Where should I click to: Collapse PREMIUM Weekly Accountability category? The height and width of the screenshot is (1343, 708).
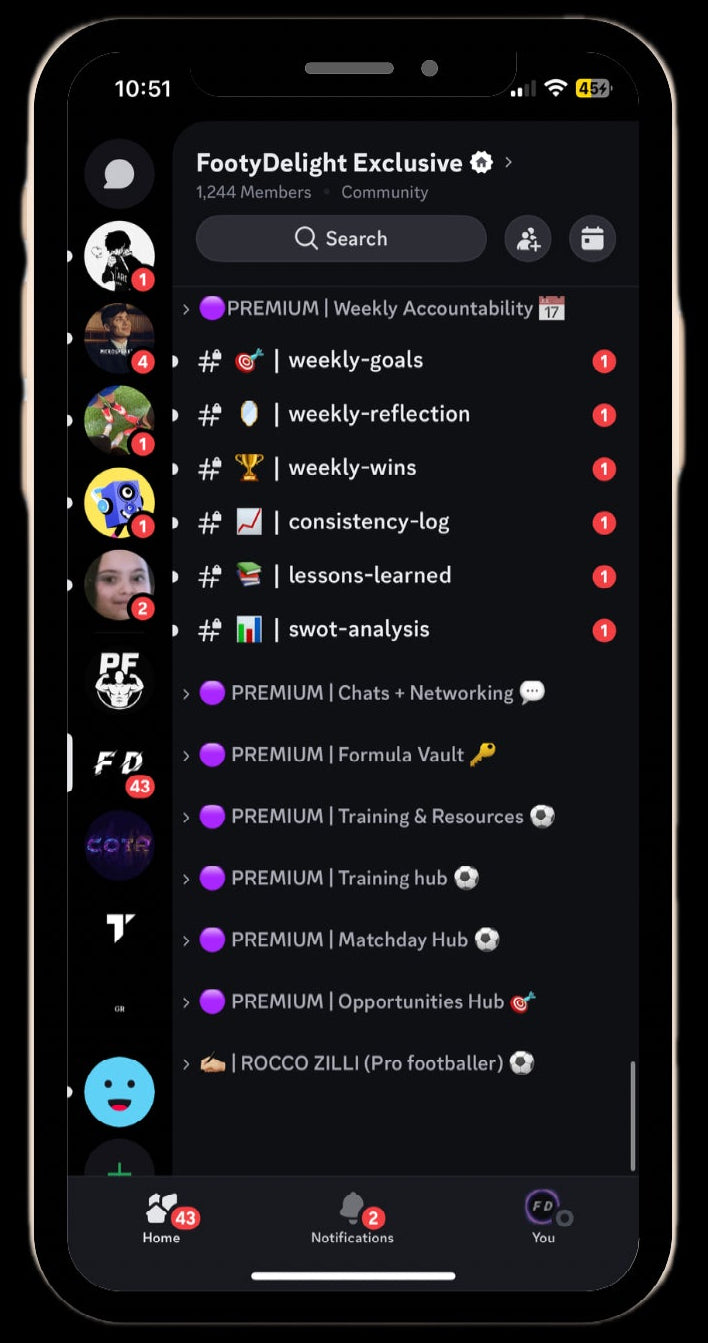pos(379,309)
